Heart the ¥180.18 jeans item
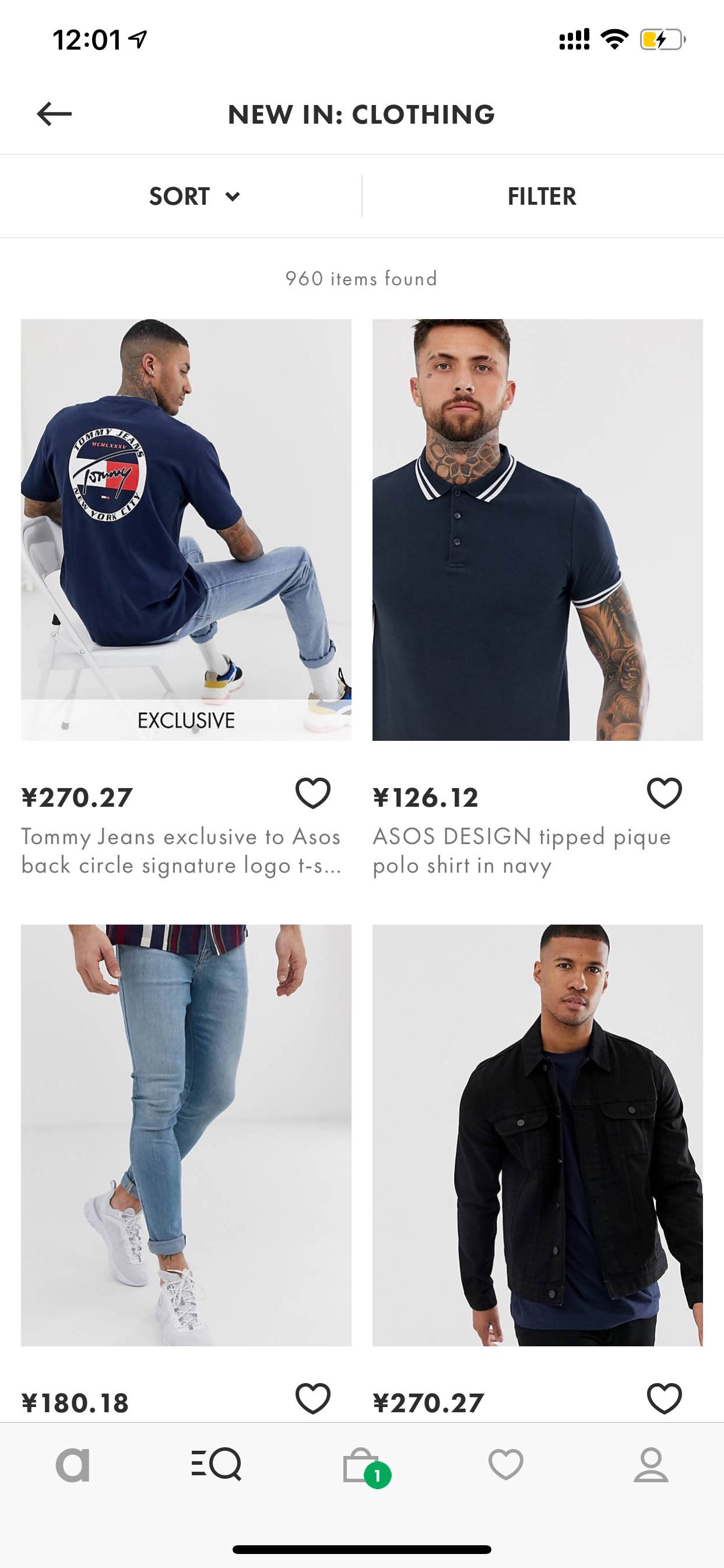This screenshot has width=724, height=1568. pyautogui.click(x=312, y=1398)
